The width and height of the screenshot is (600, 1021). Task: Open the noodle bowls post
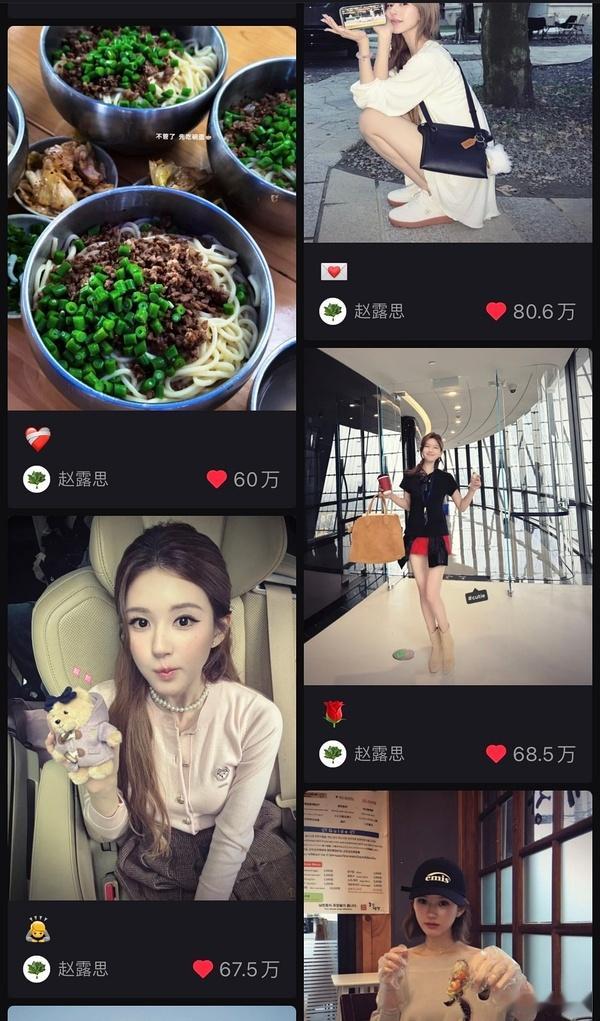tap(152, 217)
